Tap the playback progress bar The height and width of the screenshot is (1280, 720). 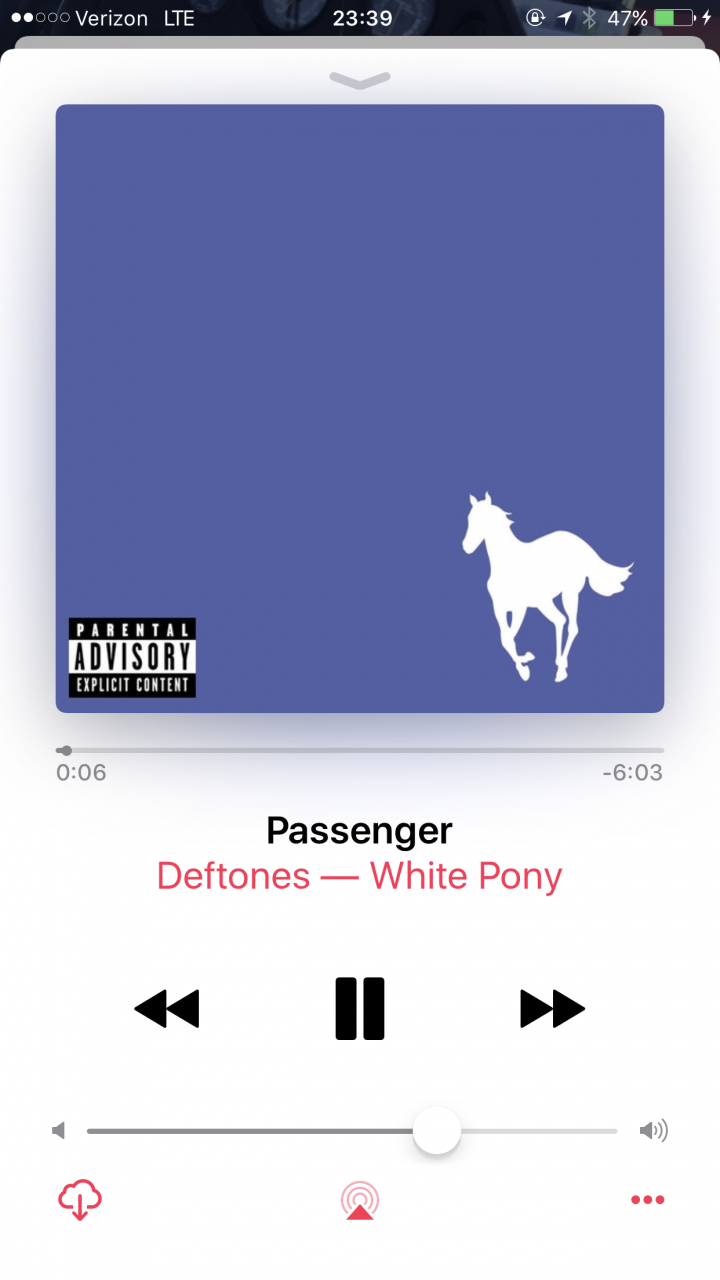pos(360,750)
